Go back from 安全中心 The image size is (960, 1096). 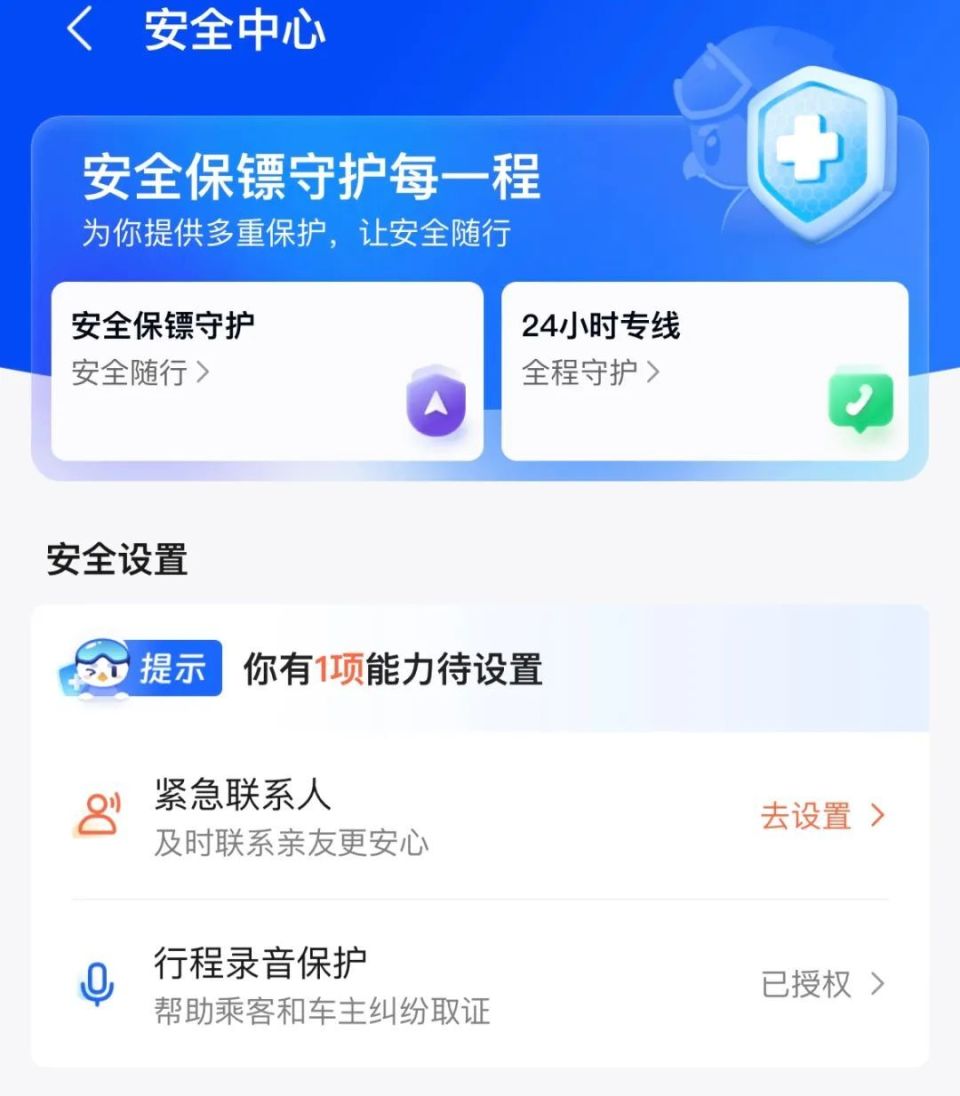point(80,30)
